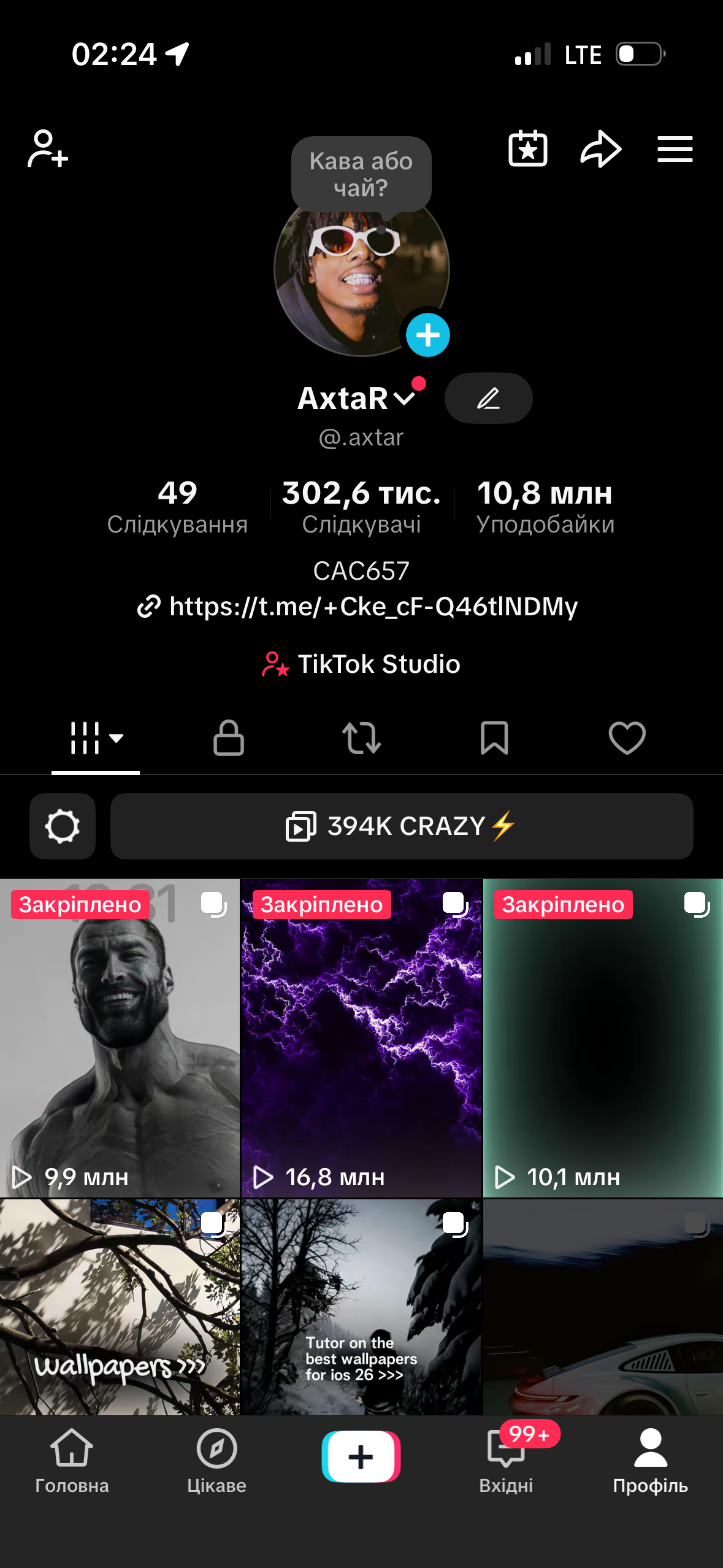Edit profile with the pencil button
Screen dimensions: 723x1568
pos(488,398)
